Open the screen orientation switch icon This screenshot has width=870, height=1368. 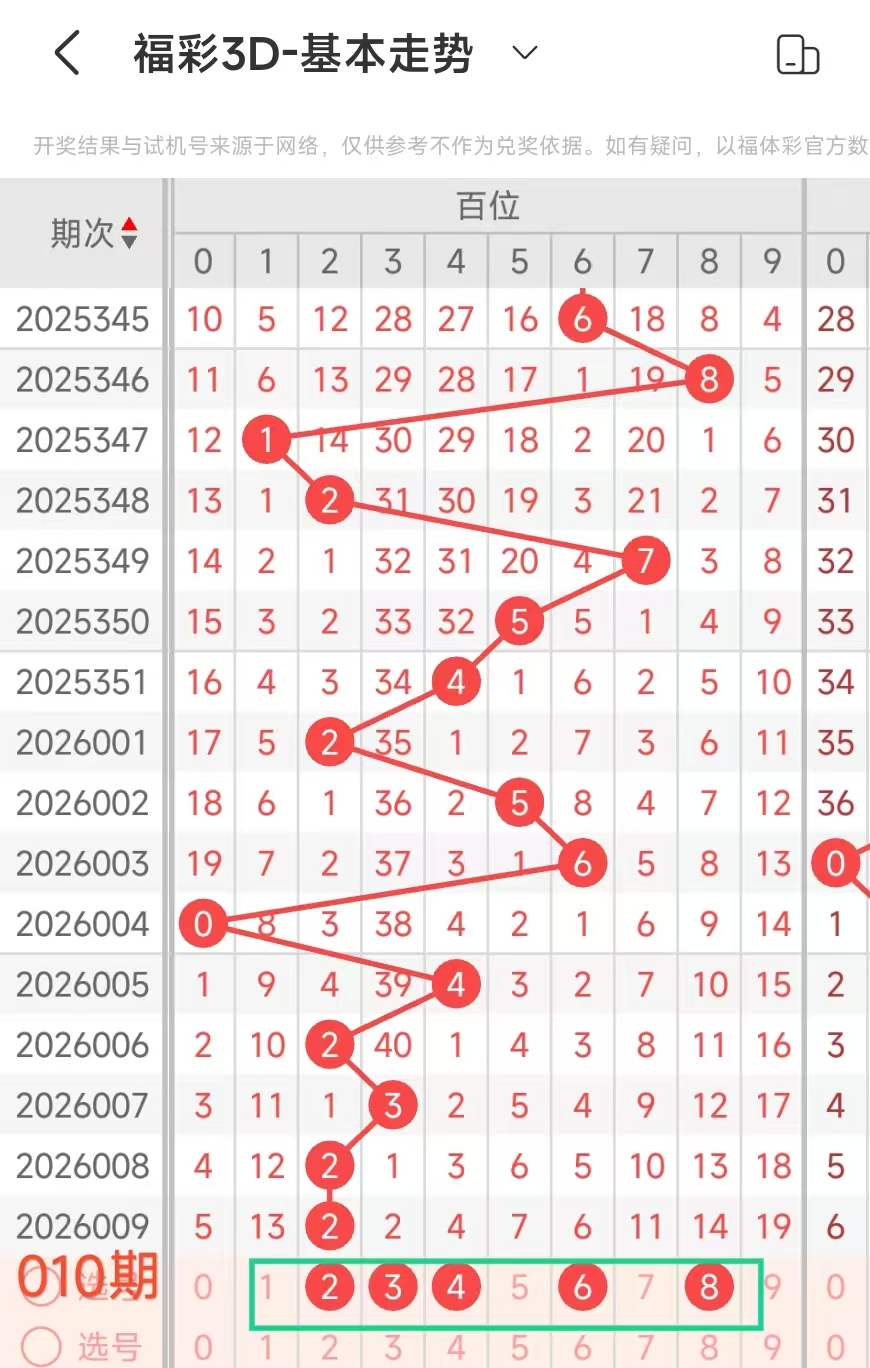click(x=798, y=55)
